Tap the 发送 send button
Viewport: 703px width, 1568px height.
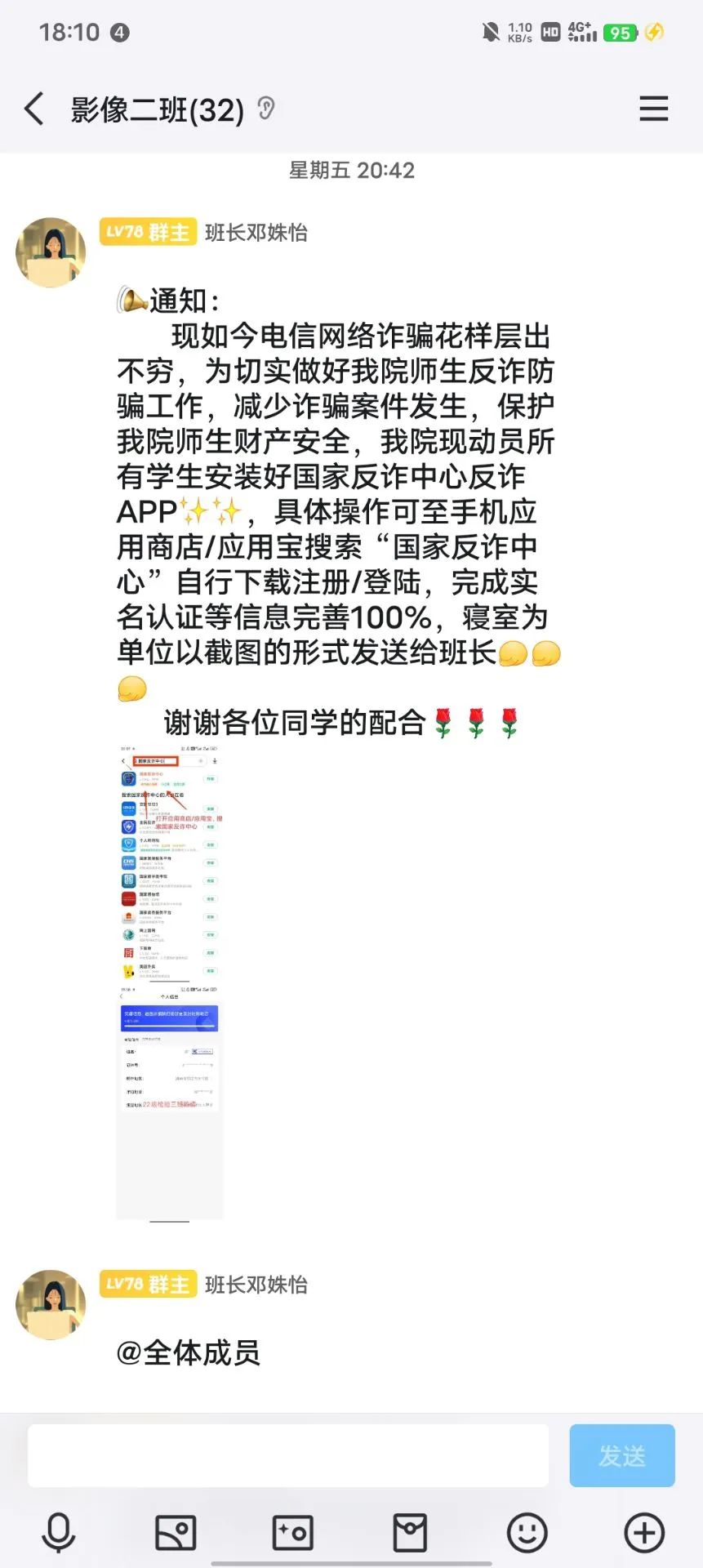point(621,1455)
